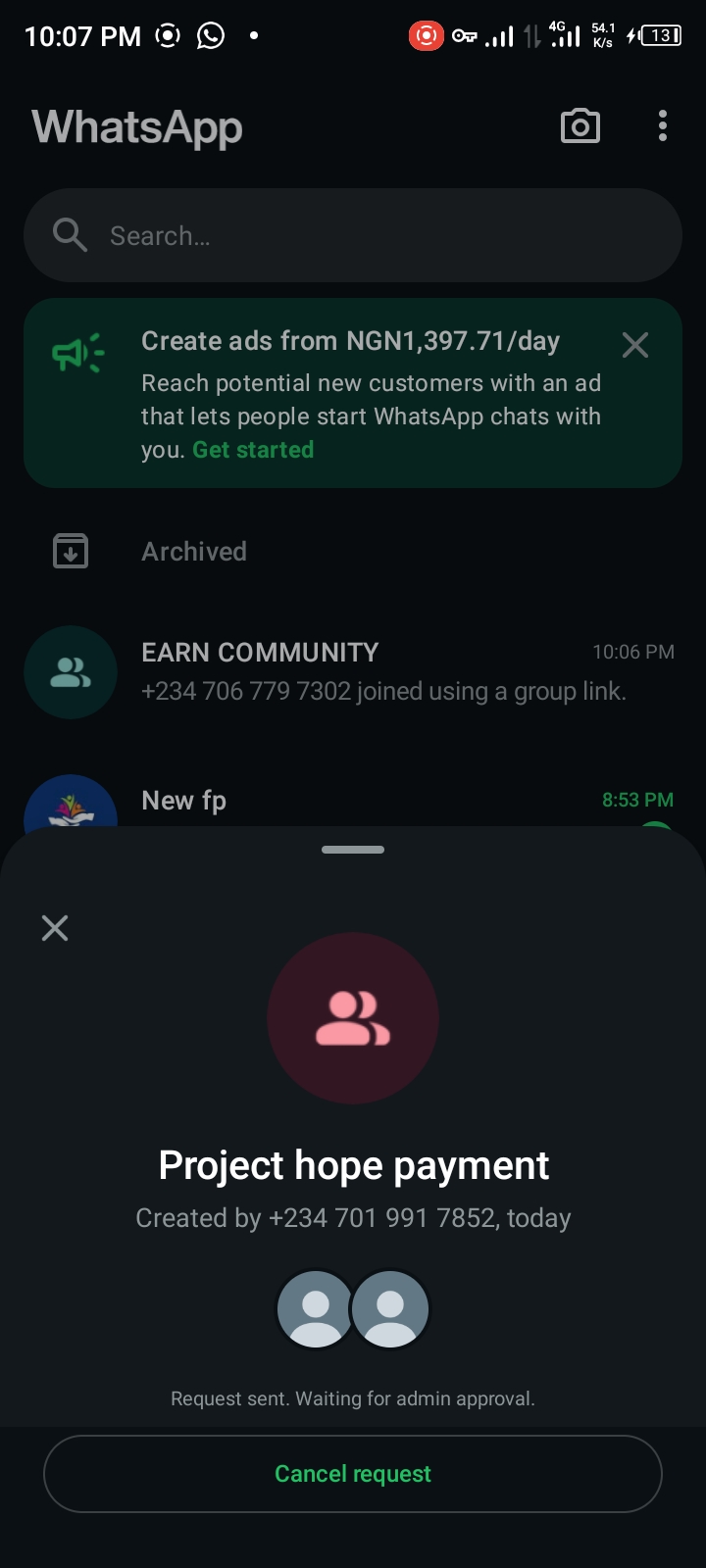Tap the Get started link
The height and width of the screenshot is (1568, 706).
[x=253, y=450]
